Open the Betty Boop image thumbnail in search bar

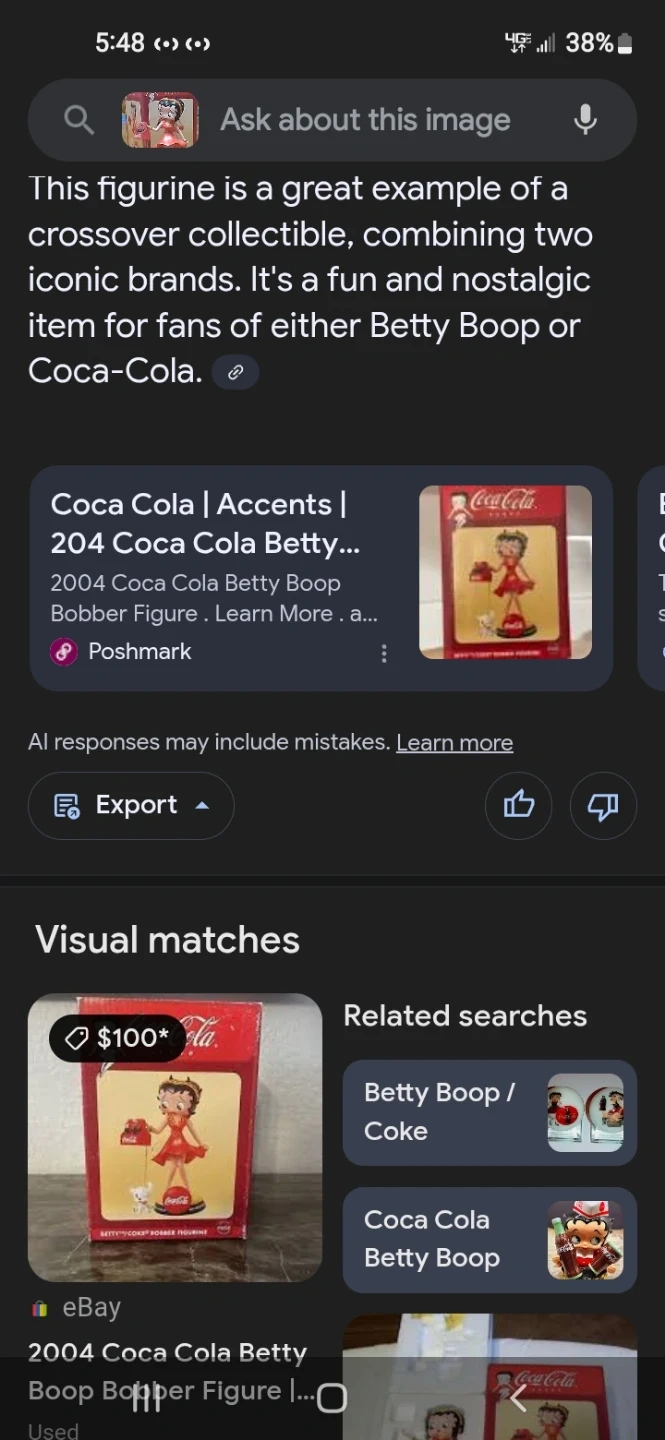pos(160,120)
